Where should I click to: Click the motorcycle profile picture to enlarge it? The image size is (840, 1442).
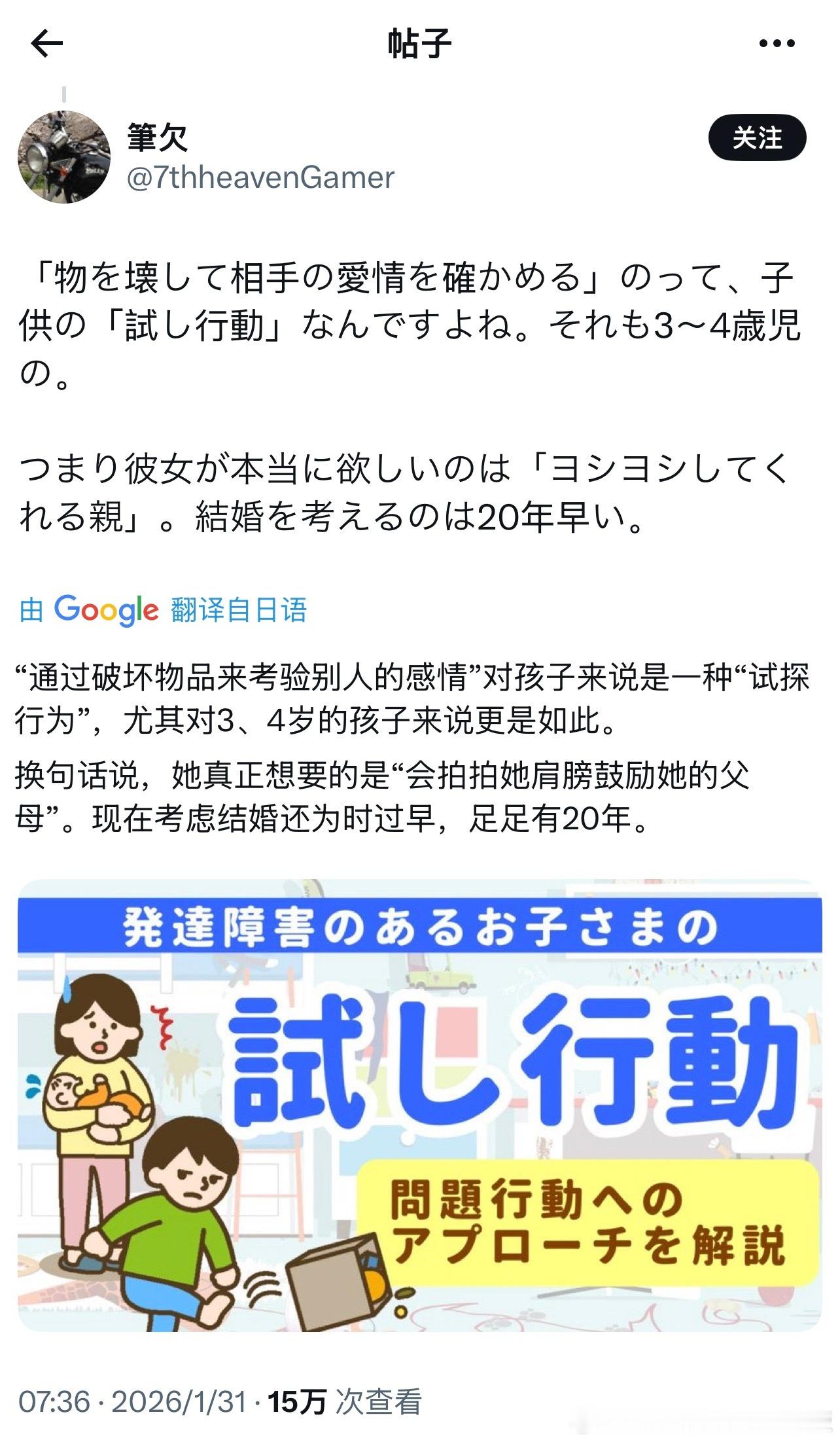pos(63,155)
